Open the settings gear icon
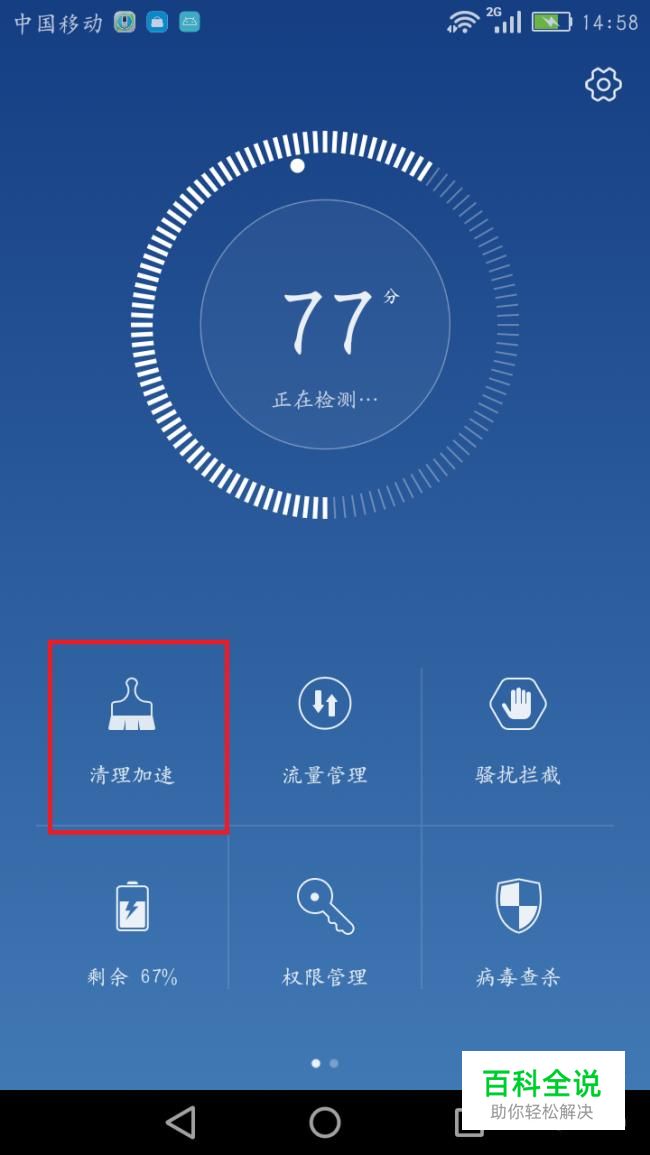The height and width of the screenshot is (1155, 650). tap(603, 85)
